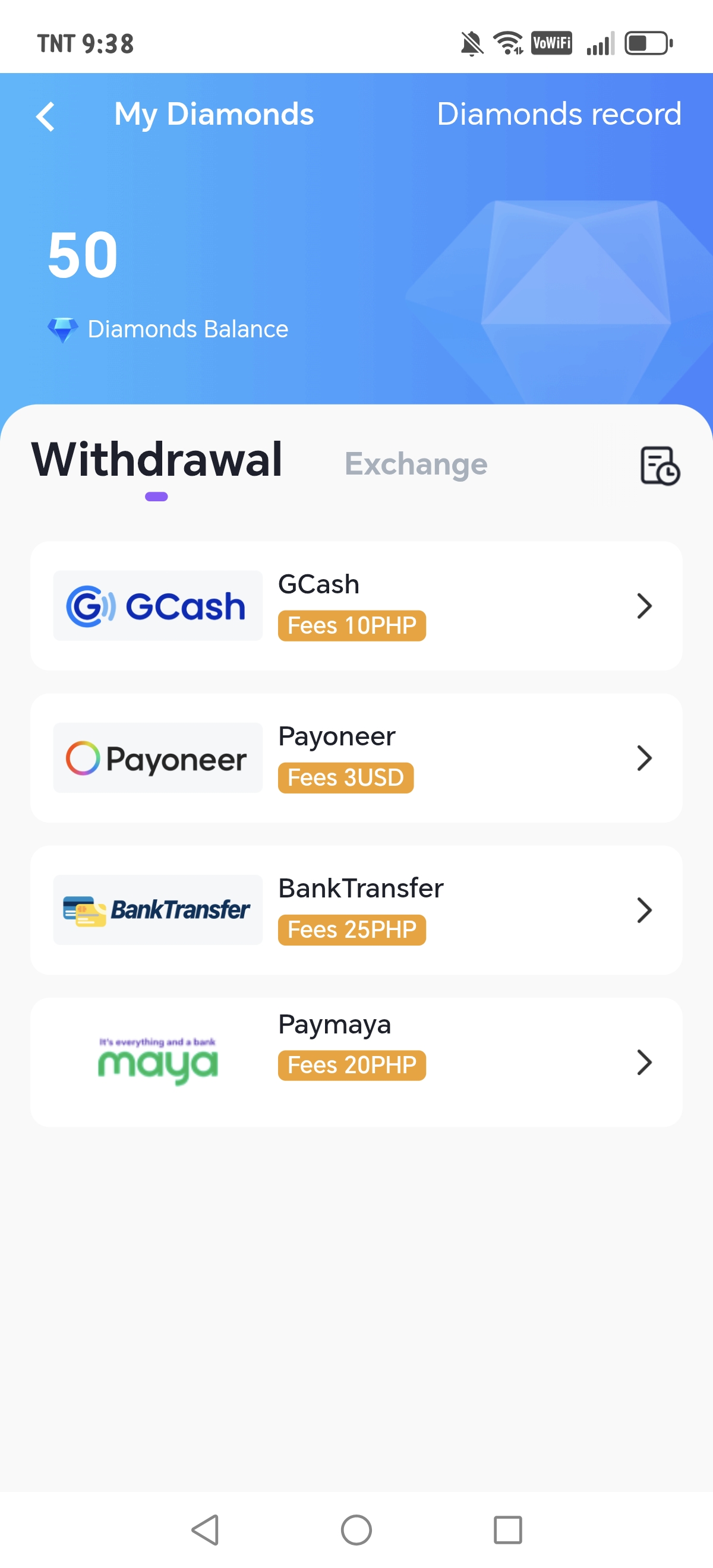Select Paymaya withdrawal option

pyautogui.click(x=356, y=1062)
